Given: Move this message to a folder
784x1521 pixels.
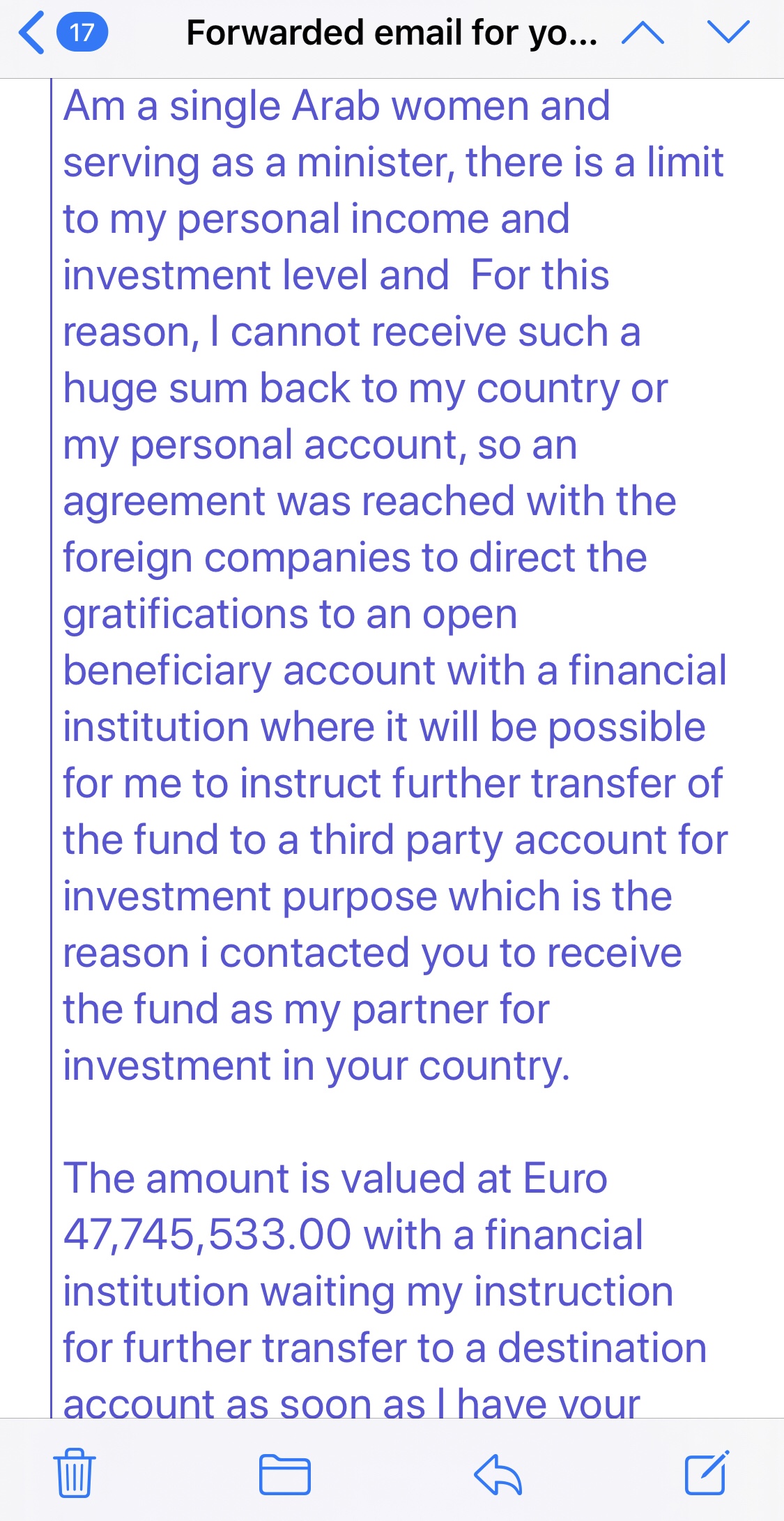Looking at the screenshot, I should (x=284, y=1474).
